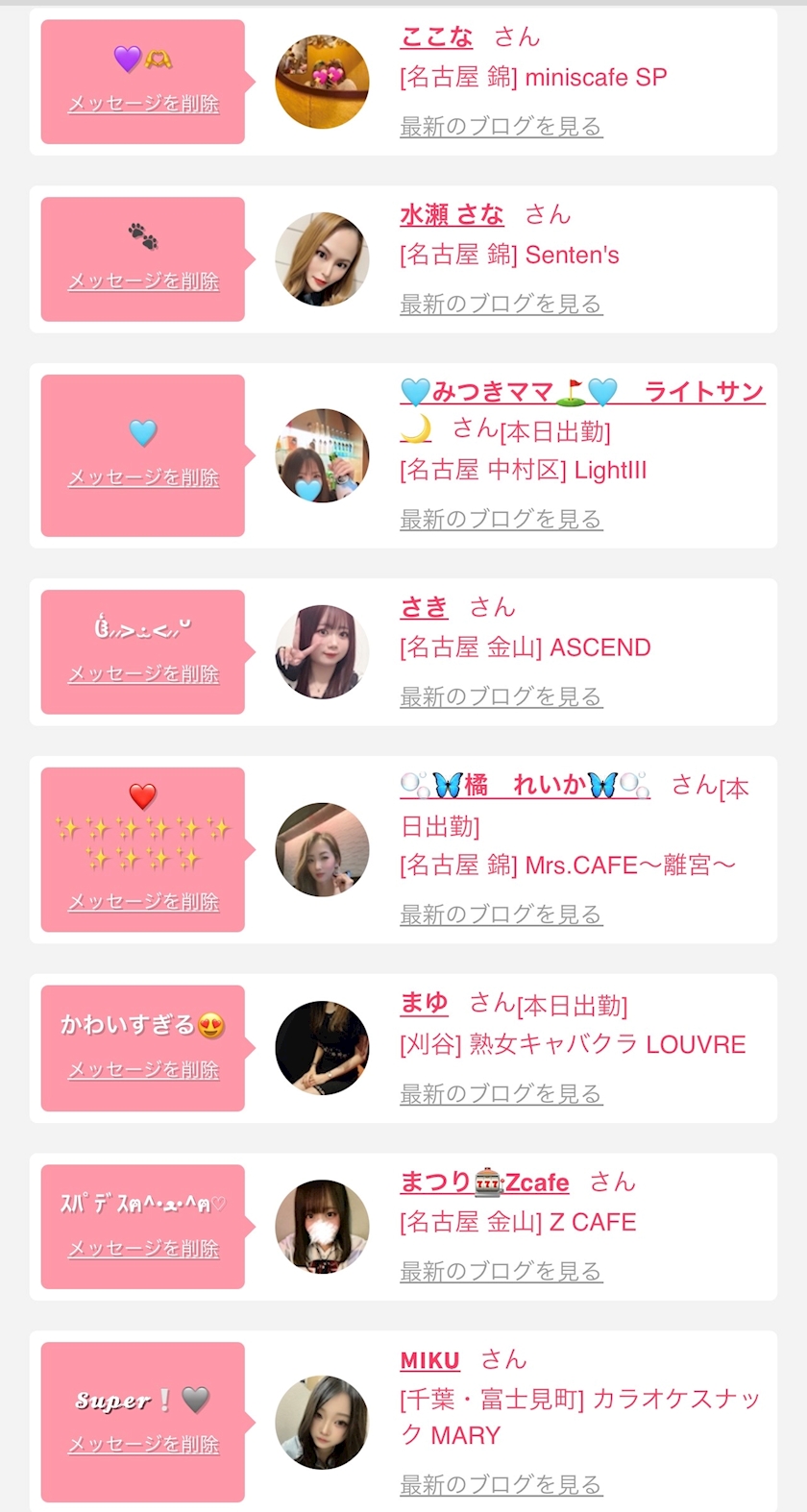Delete the かわいすぎる message
The width and height of the screenshot is (807, 1512).
[x=143, y=1070]
